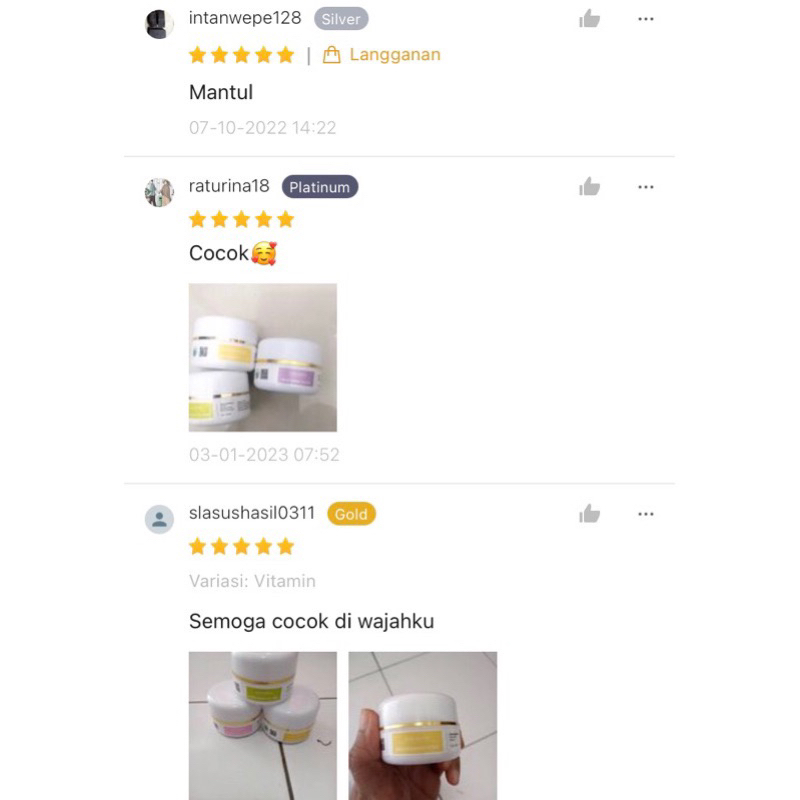
Task: Open the hand-held jar photo from slasushasil0311
Action: 422,725
